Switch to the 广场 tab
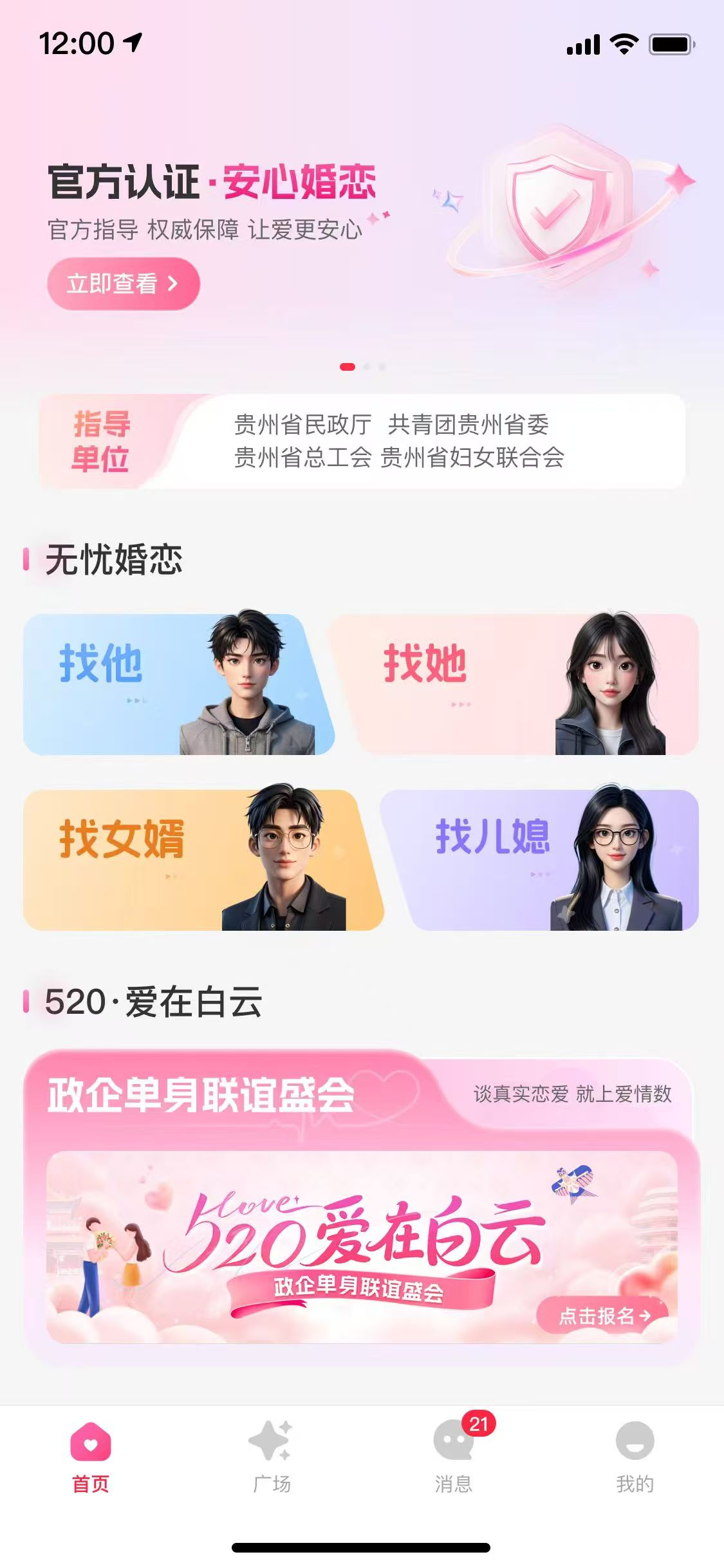Image resolution: width=724 pixels, height=1568 pixels. 272,1456
